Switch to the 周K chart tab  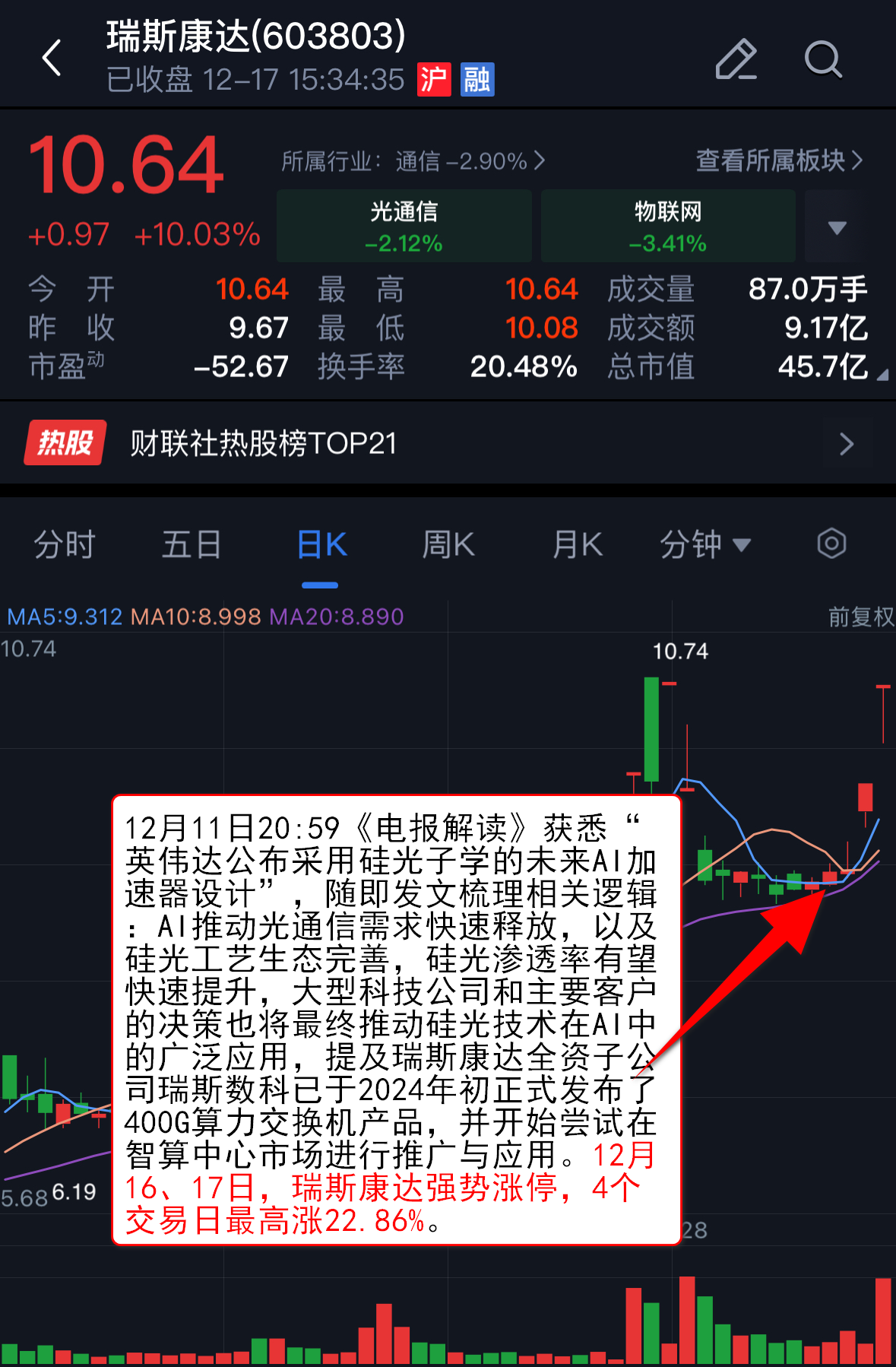click(x=448, y=545)
